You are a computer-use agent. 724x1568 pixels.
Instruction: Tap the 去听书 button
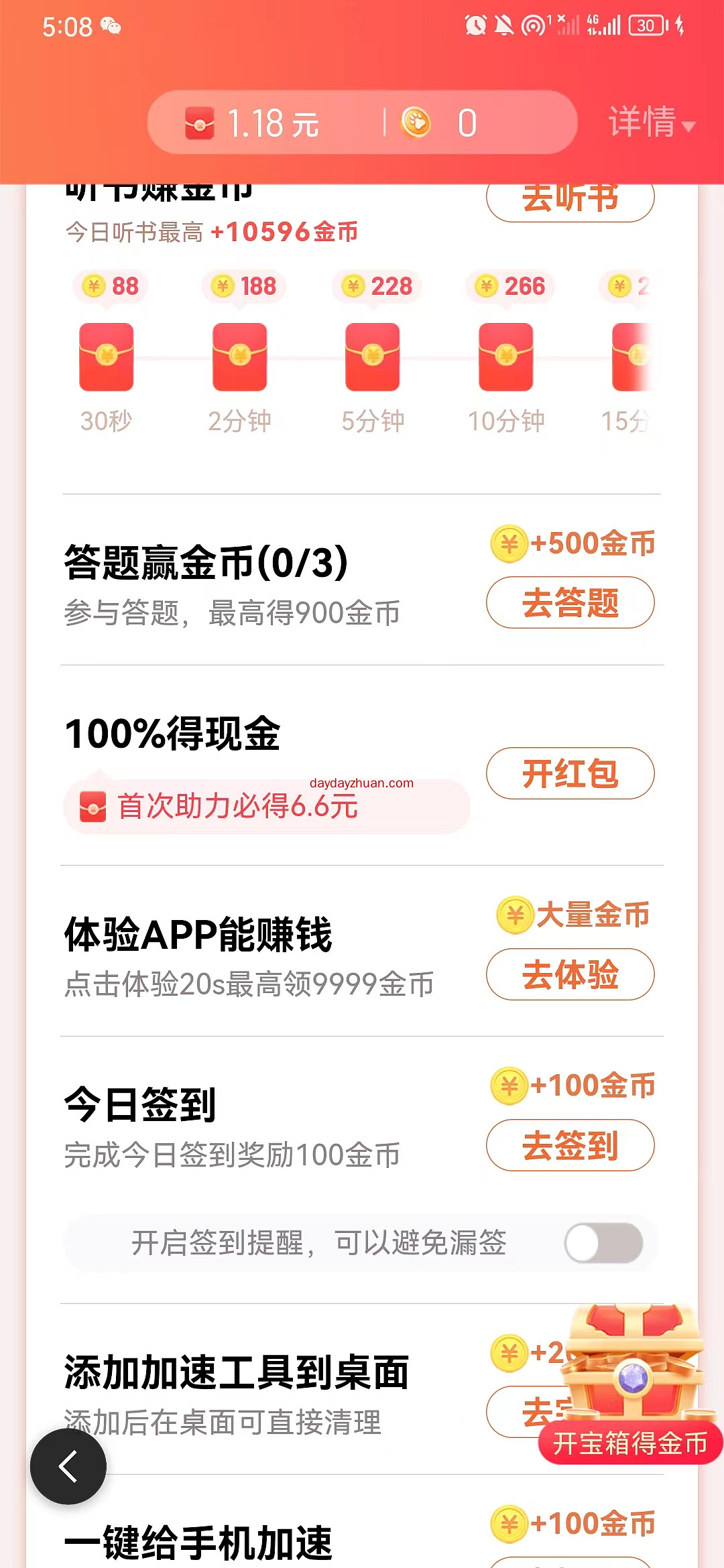click(570, 200)
